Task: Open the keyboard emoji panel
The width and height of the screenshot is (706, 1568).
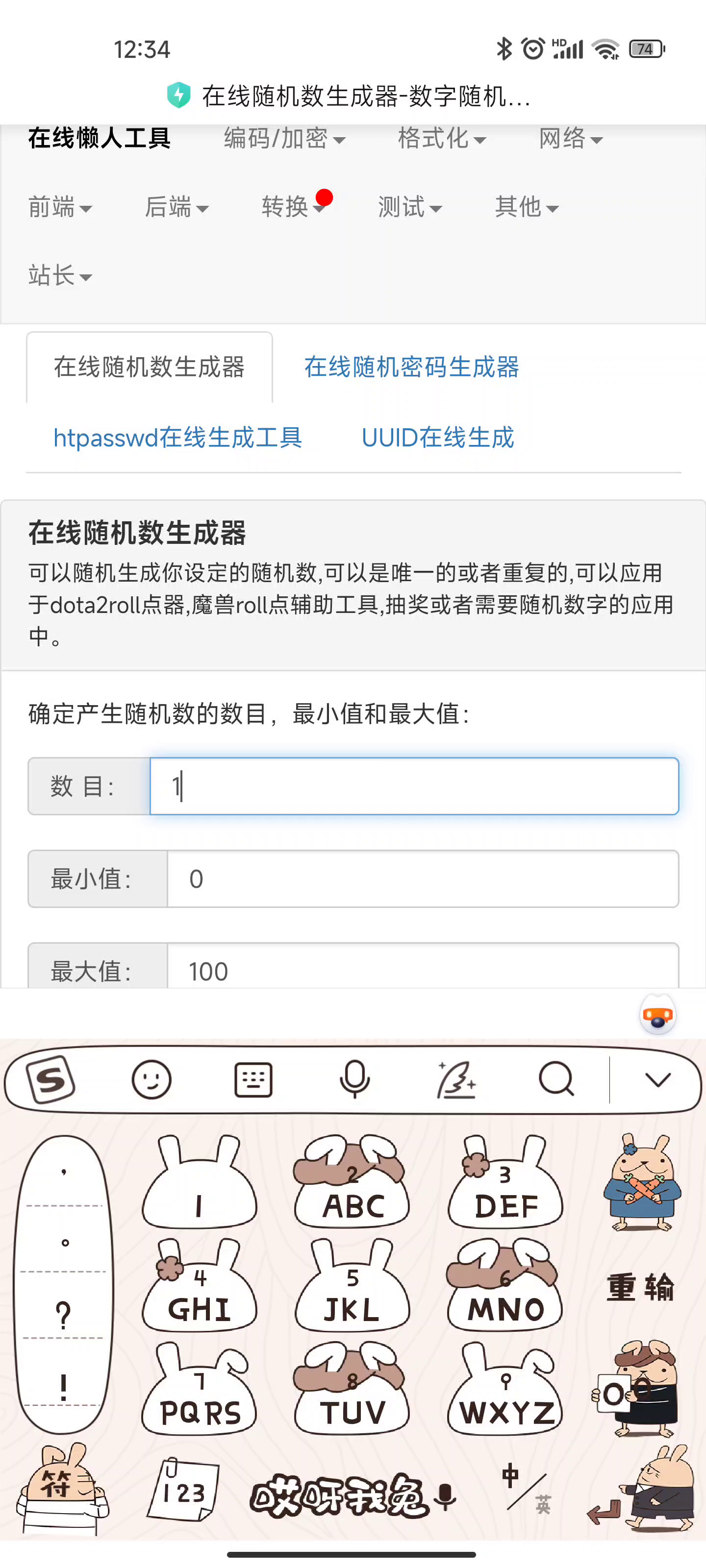Action: coord(151,1080)
